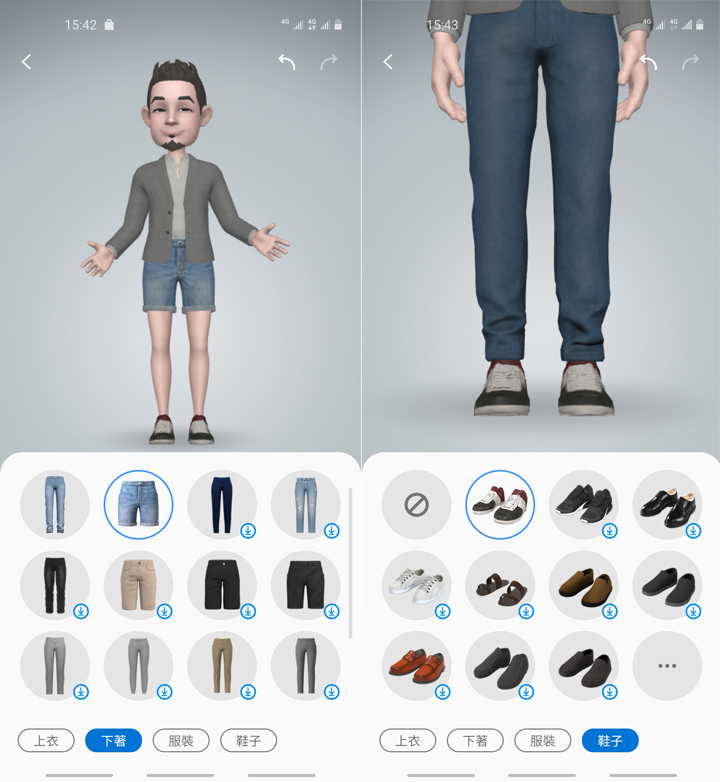Choose the brown sandals

pos(500,585)
